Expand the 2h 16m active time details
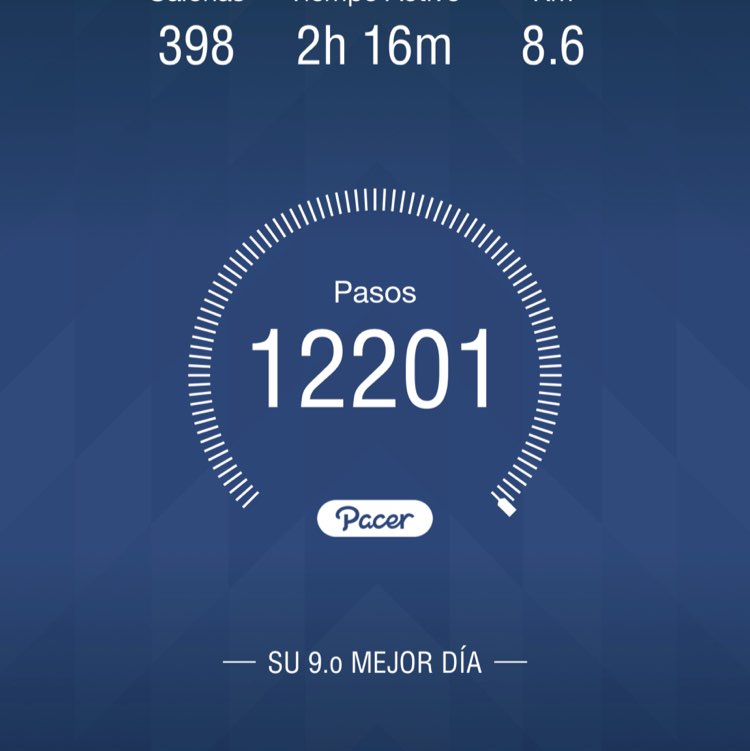 [x=371, y=44]
